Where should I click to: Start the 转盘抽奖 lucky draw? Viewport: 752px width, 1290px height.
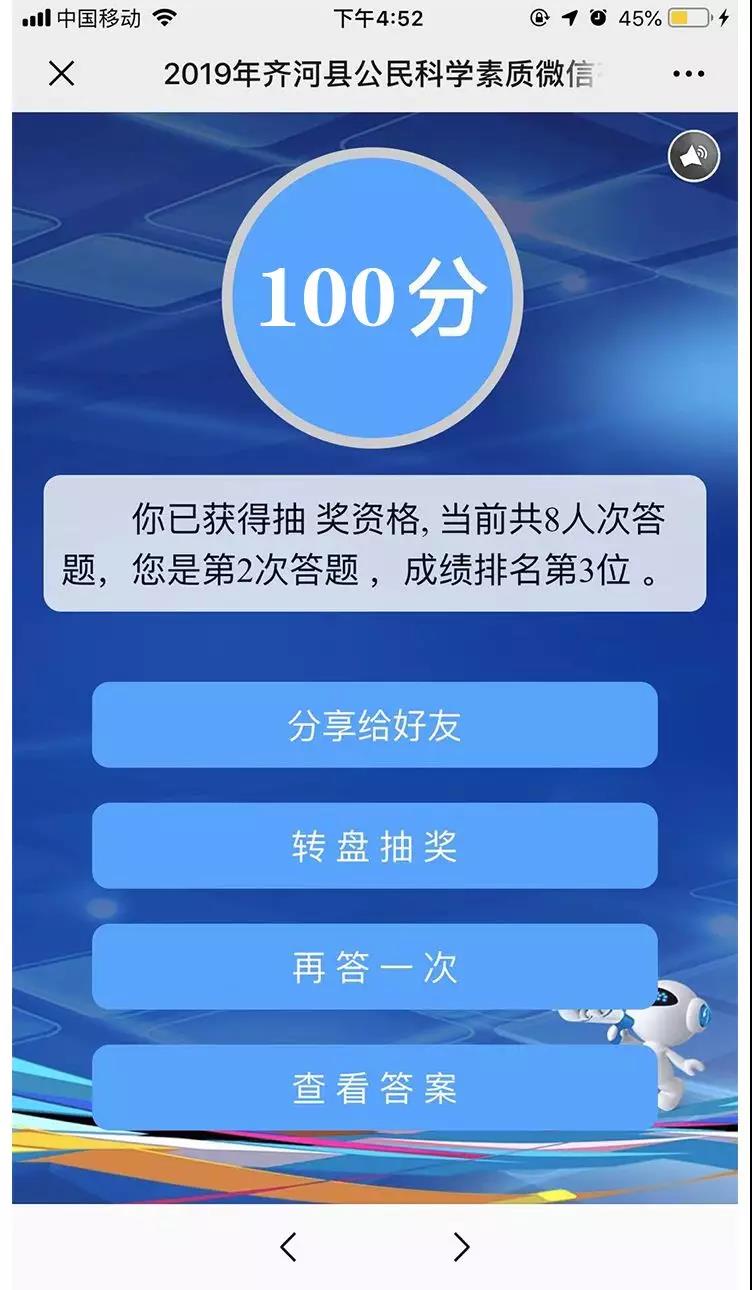(374, 846)
